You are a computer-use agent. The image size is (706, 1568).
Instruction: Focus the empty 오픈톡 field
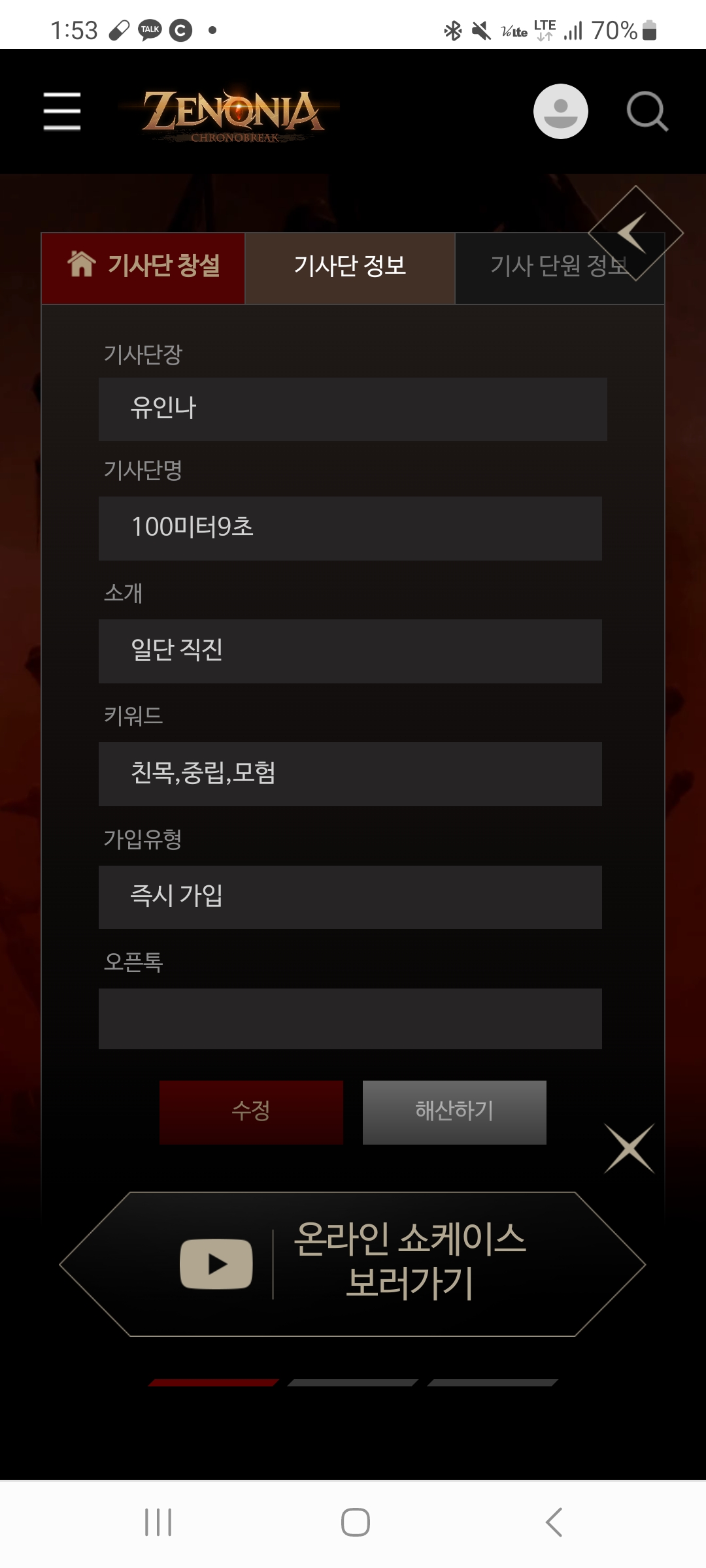point(350,1019)
